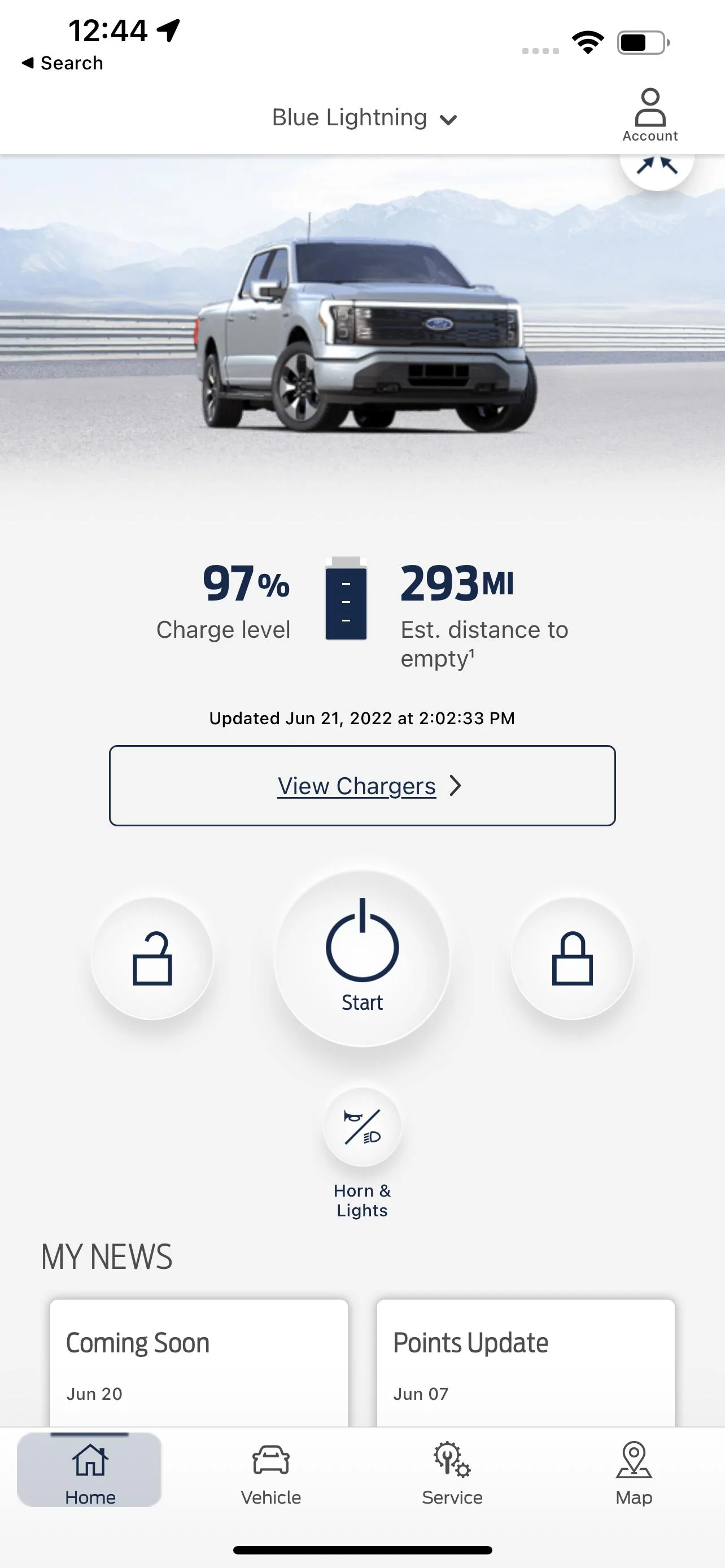Viewport: 725px width, 1568px height.
Task: Unlock the vehicle with the open padlock
Action: tap(152, 958)
